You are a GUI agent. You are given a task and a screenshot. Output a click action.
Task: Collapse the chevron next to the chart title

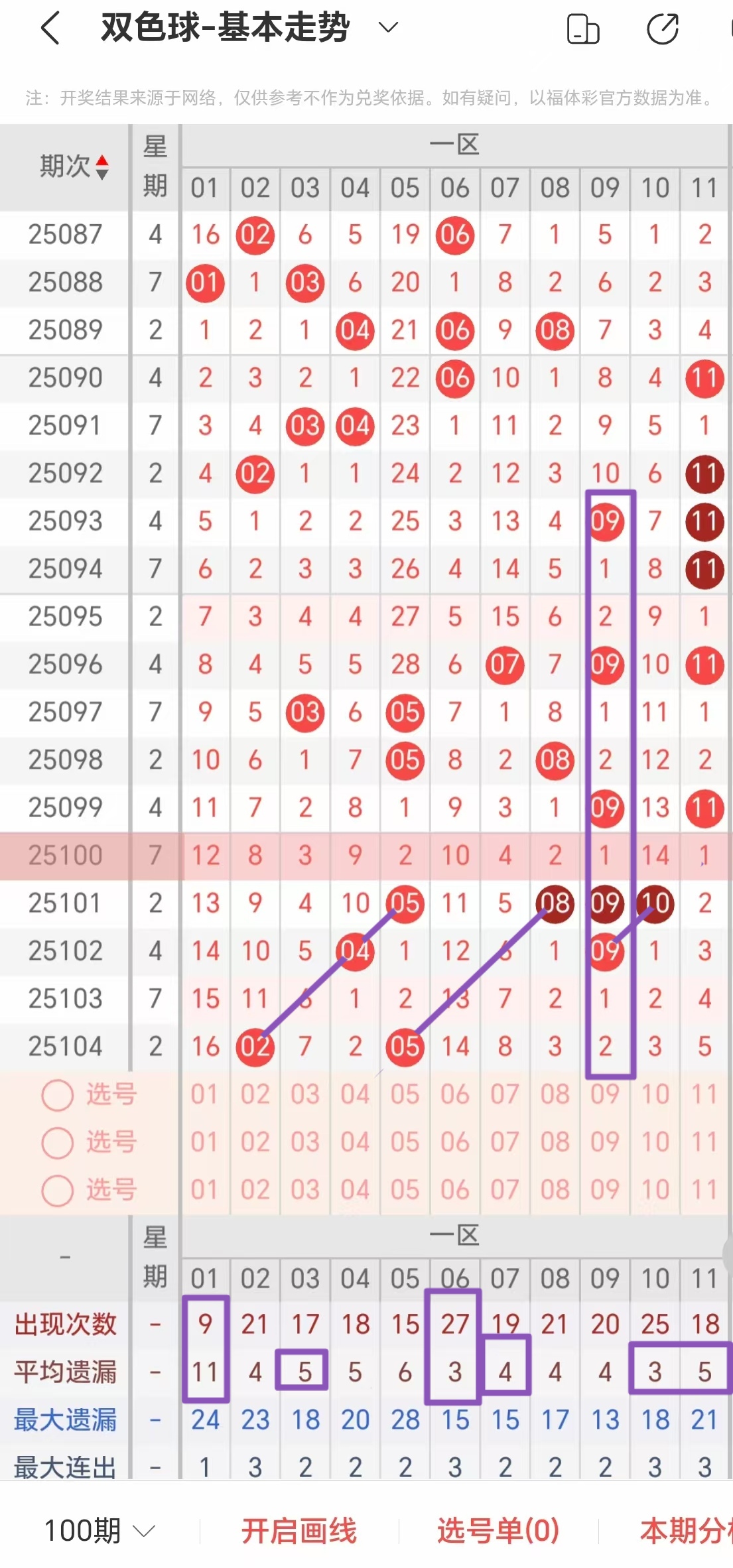click(x=387, y=28)
